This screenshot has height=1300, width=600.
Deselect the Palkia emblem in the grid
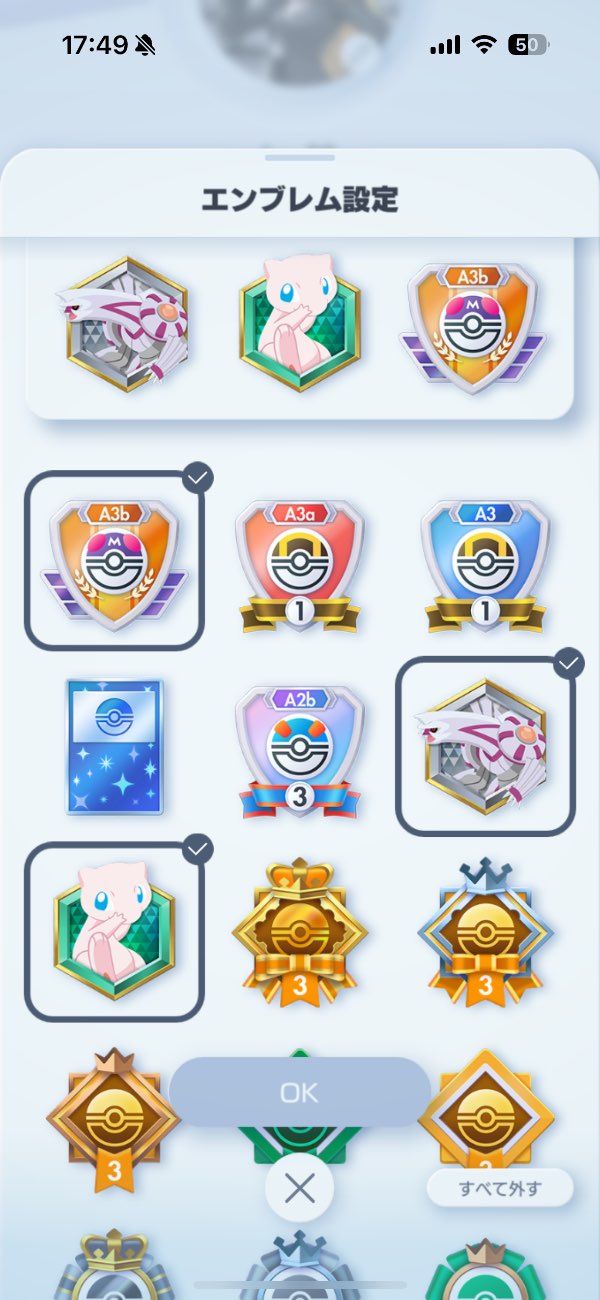click(485, 745)
